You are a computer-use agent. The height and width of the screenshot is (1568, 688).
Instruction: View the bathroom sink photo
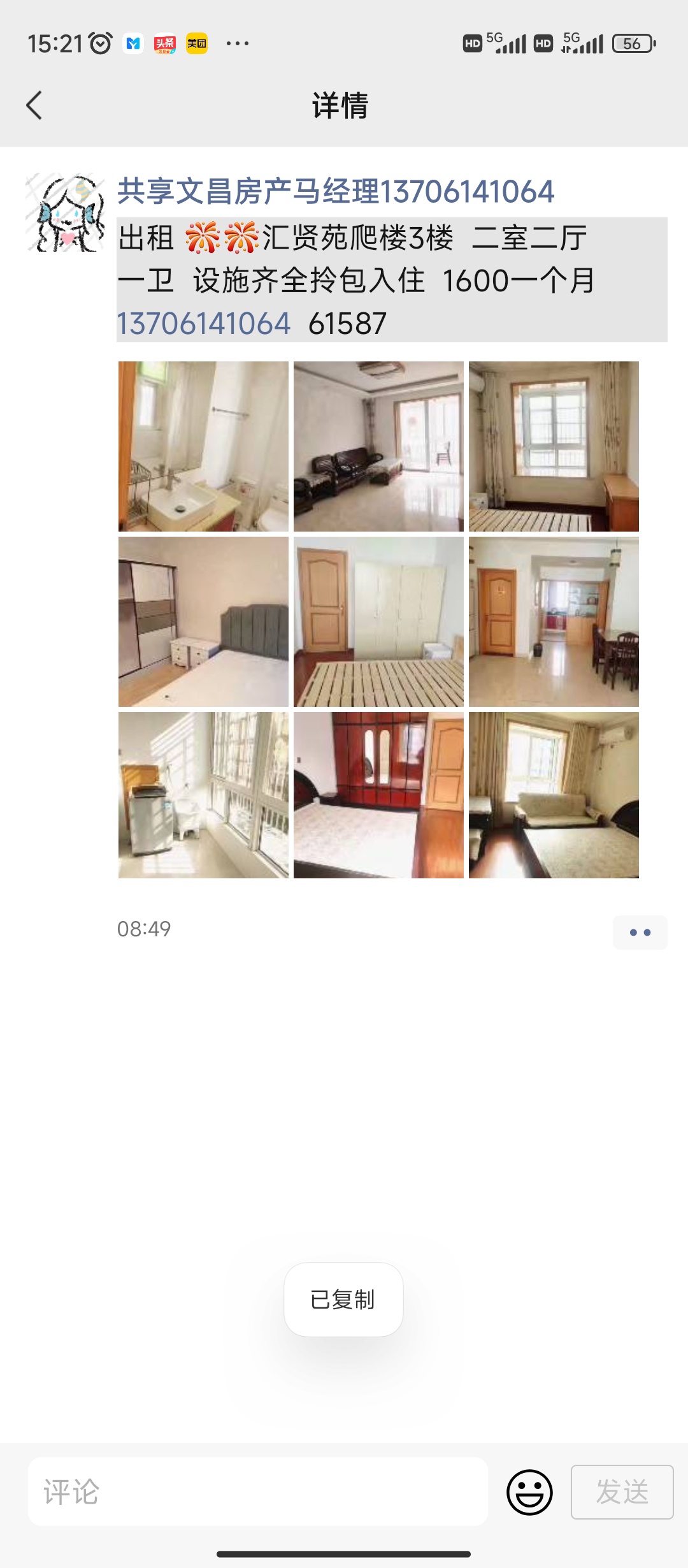pyautogui.click(x=203, y=446)
